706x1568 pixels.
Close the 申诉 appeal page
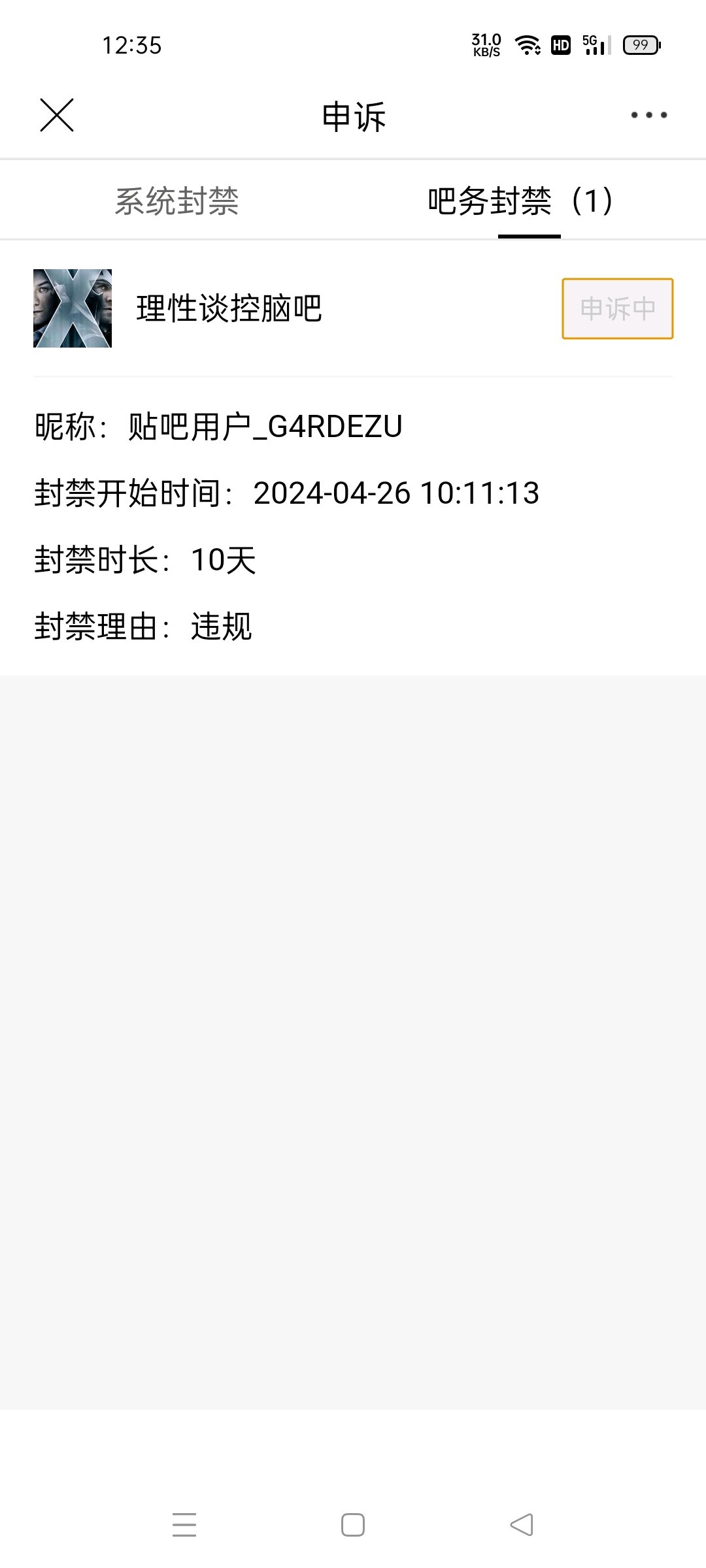pos(57,116)
